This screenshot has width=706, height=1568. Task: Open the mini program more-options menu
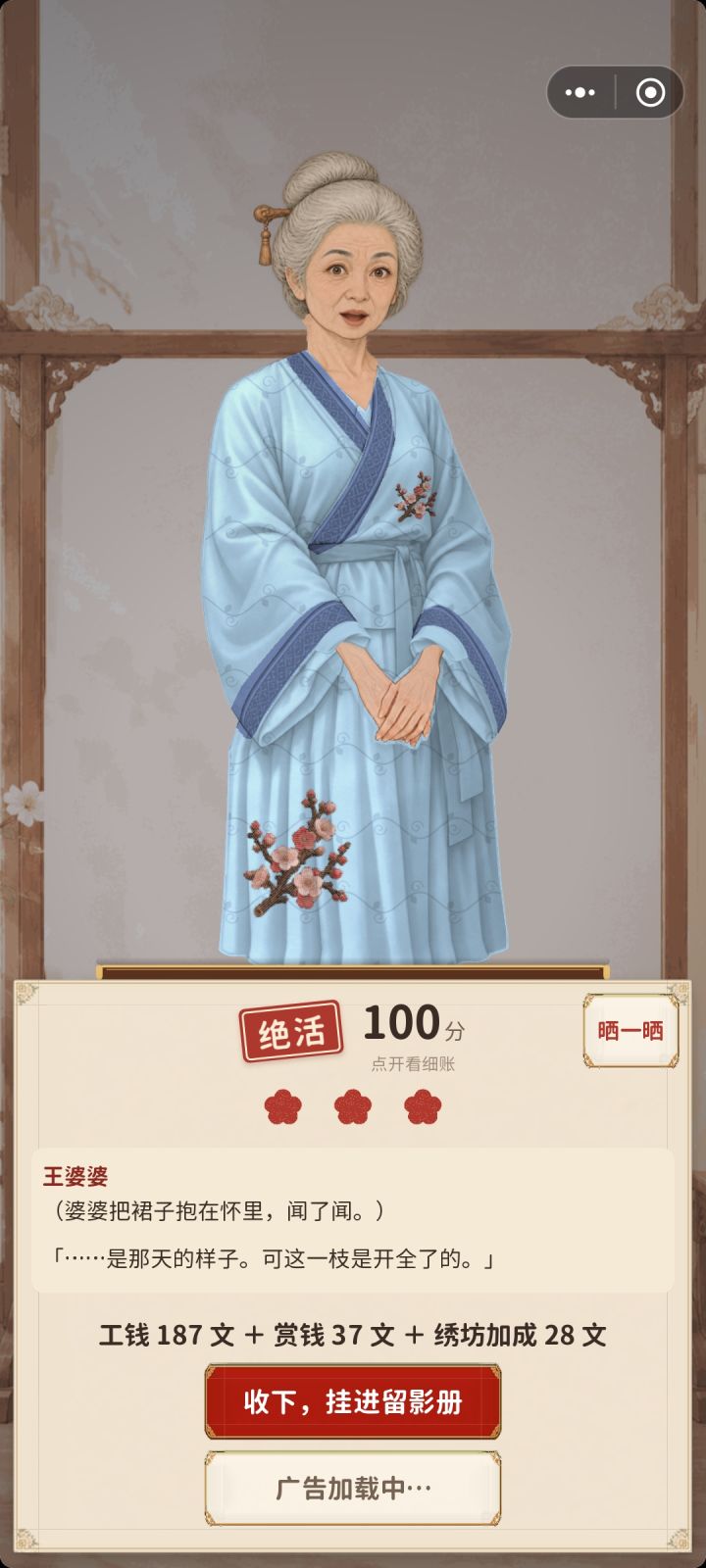(x=580, y=93)
